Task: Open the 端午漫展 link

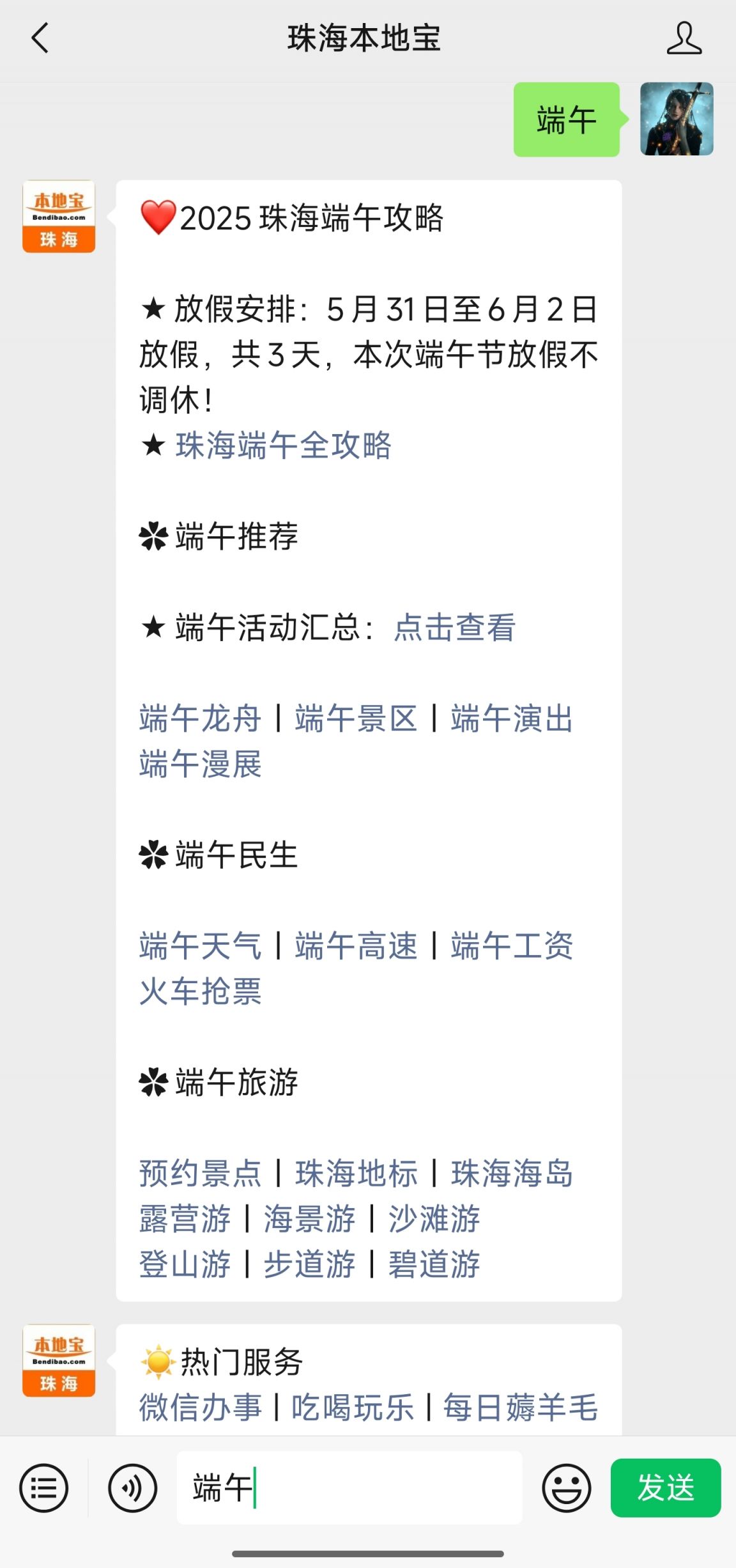Action: 200,764
